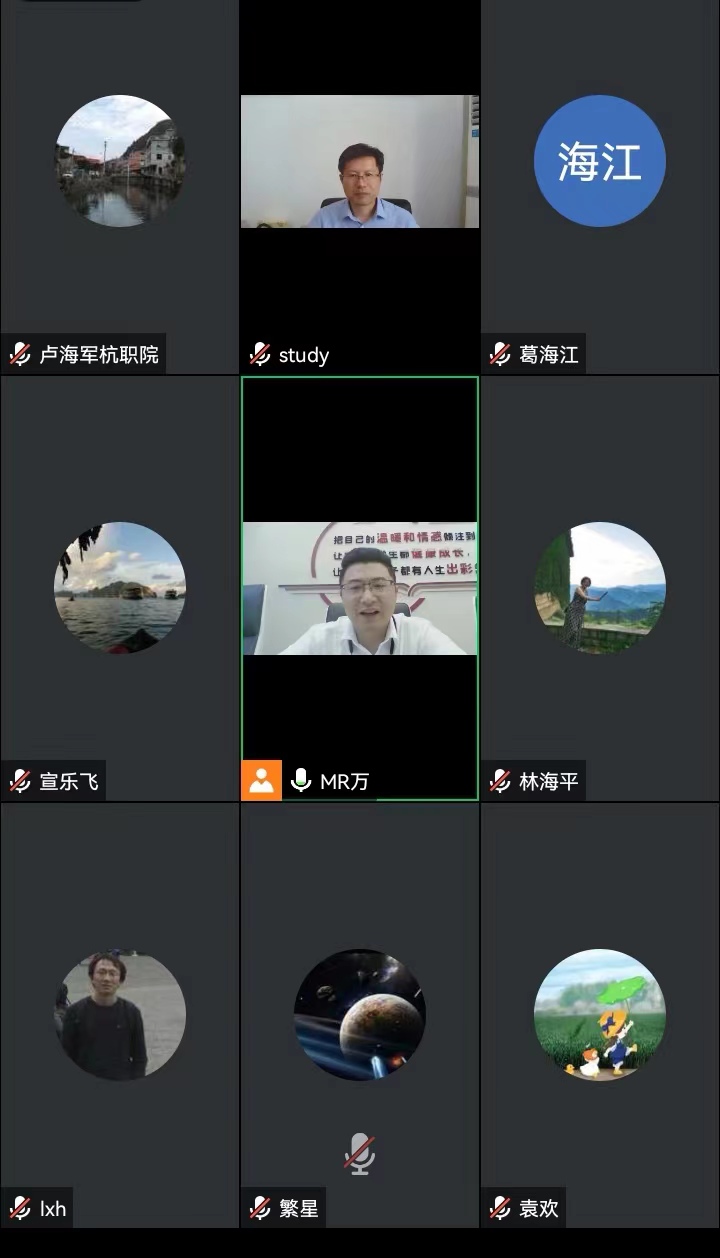The width and height of the screenshot is (720, 1258).
Task: Select the 繁星 participant tile
Action: click(360, 1015)
